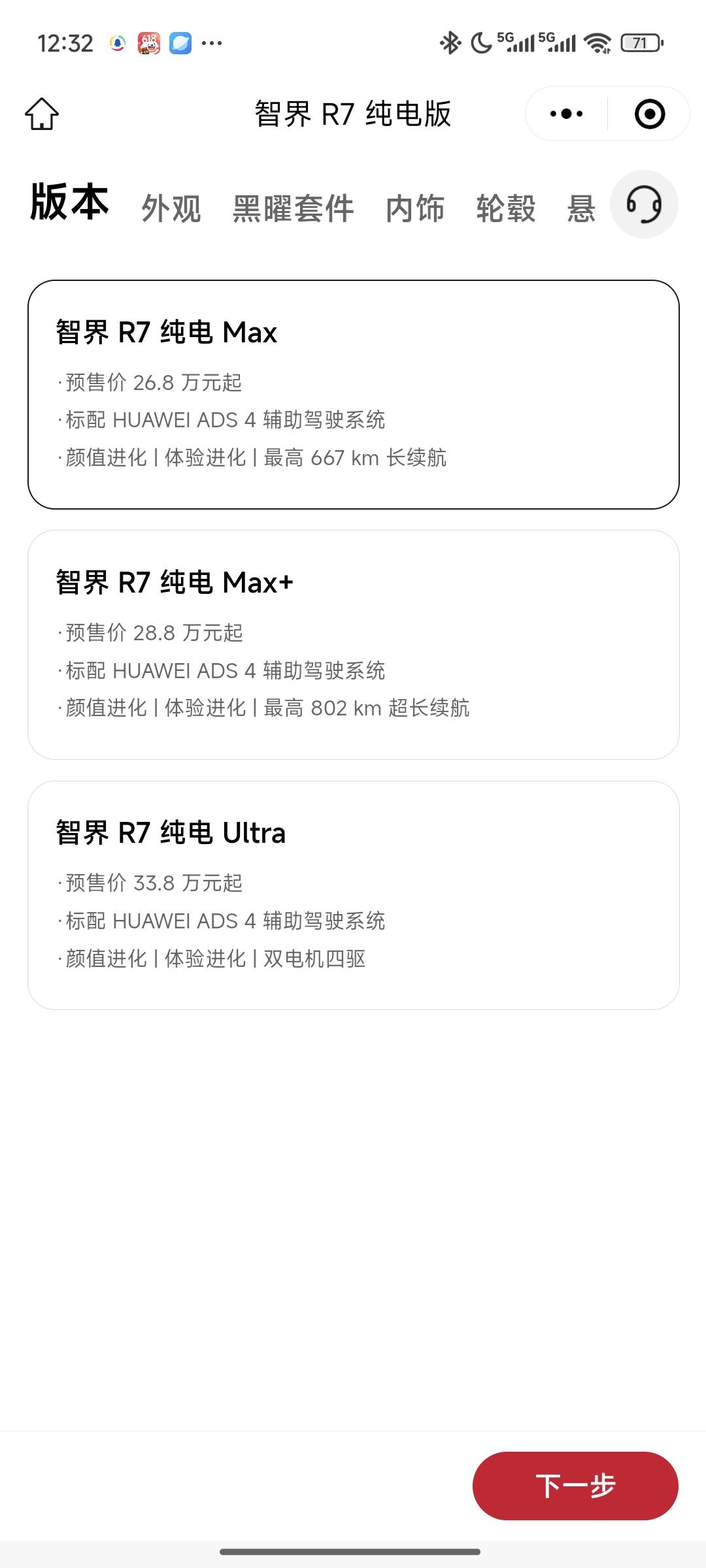Switch to the 外观 tab
The height and width of the screenshot is (1568, 706).
[x=171, y=208]
